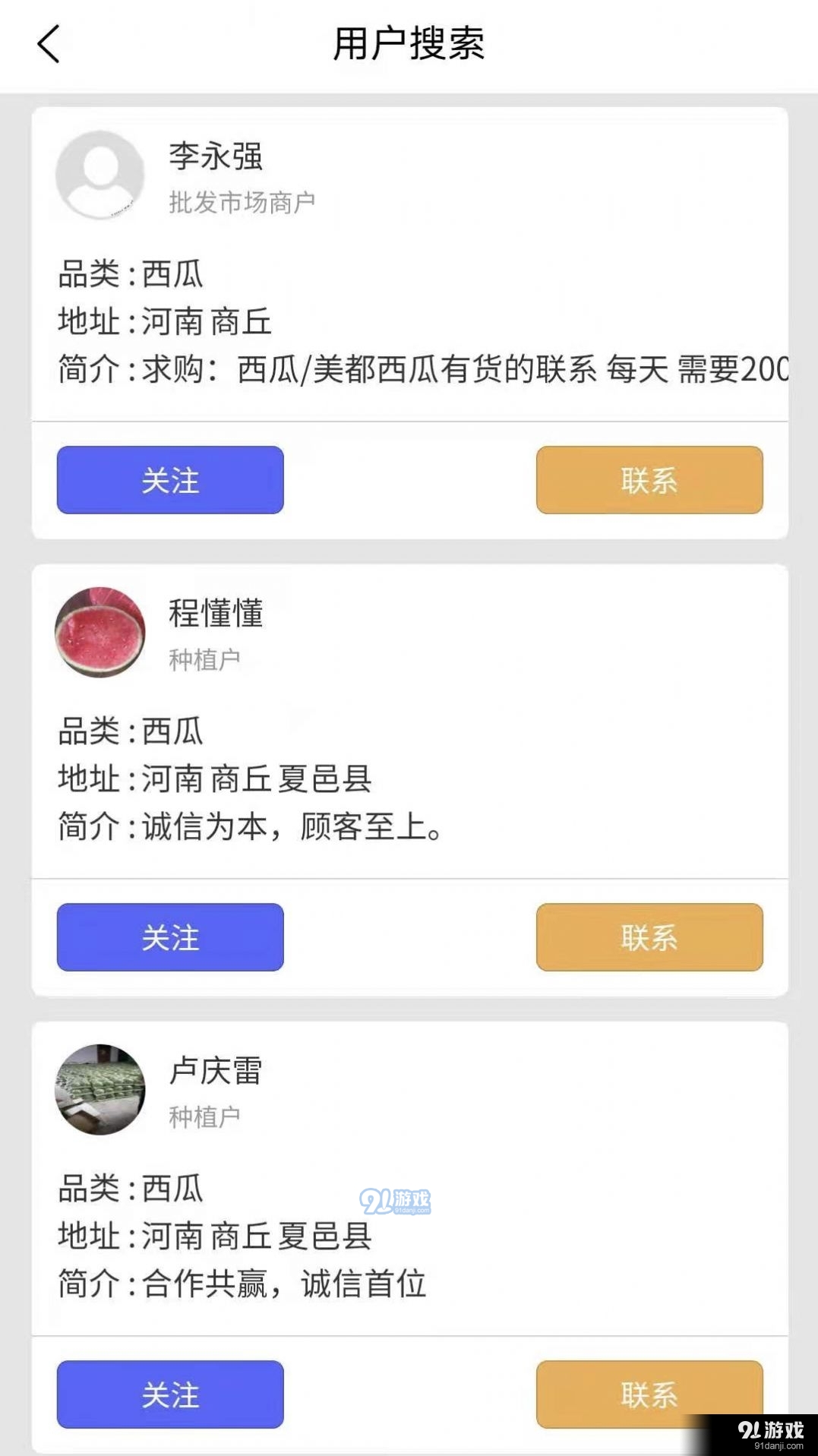Tap the 品类:西瓜 line on 卢庆雷's card
The height and width of the screenshot is (1456, 818).
click(x=129, y=1190)
